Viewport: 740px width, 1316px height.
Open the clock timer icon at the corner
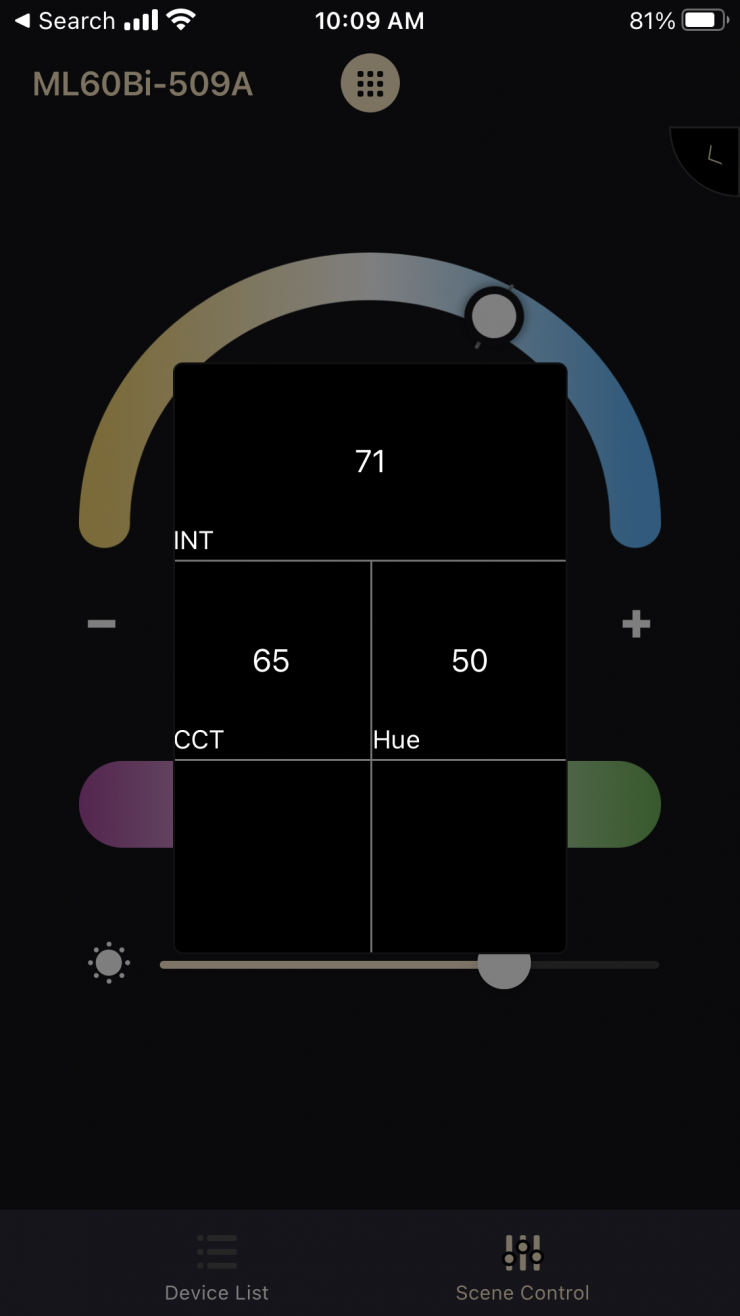(711, 155)
